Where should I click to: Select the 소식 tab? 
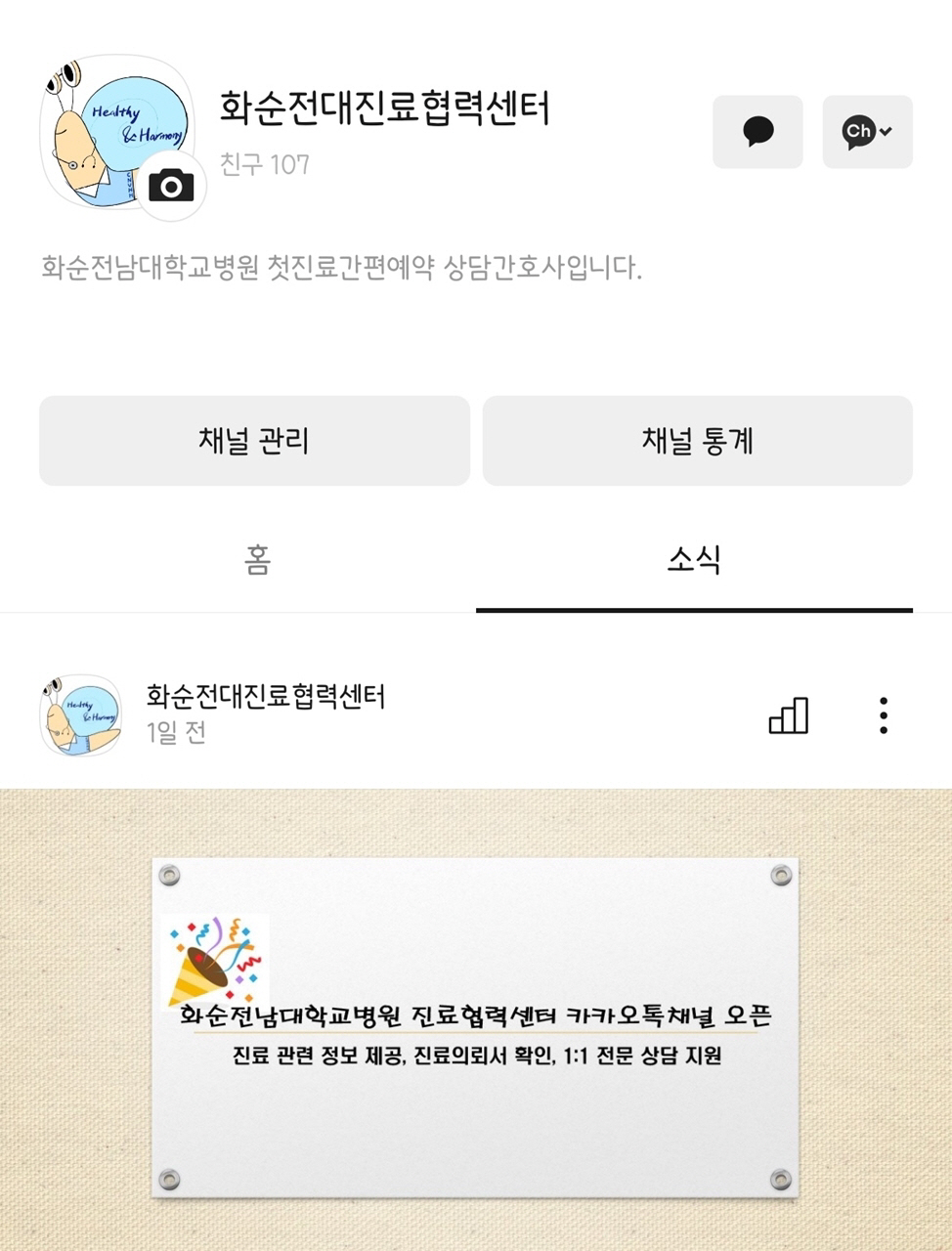pos(694,560)
